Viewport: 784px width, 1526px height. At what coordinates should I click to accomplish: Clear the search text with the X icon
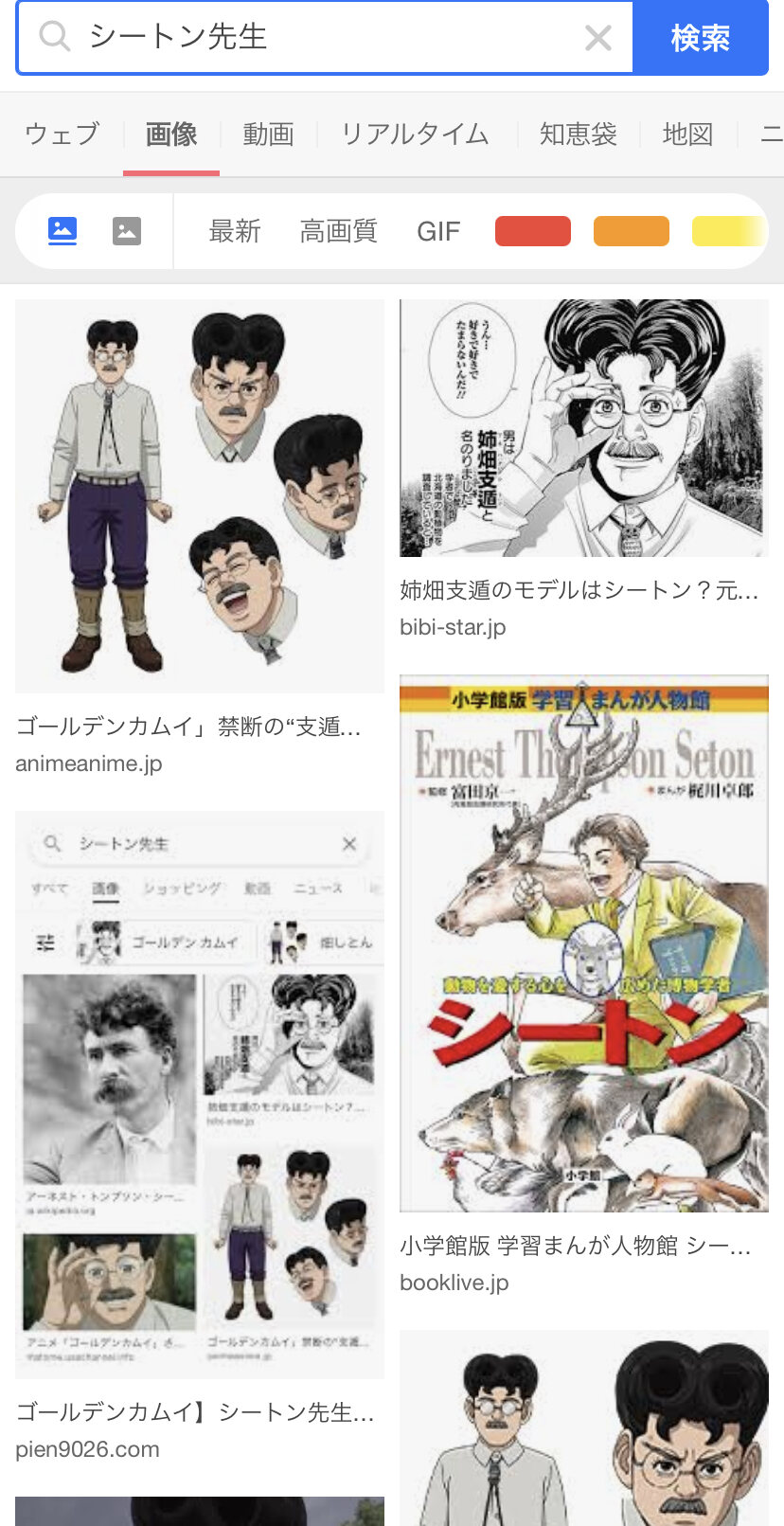(597, 38)
